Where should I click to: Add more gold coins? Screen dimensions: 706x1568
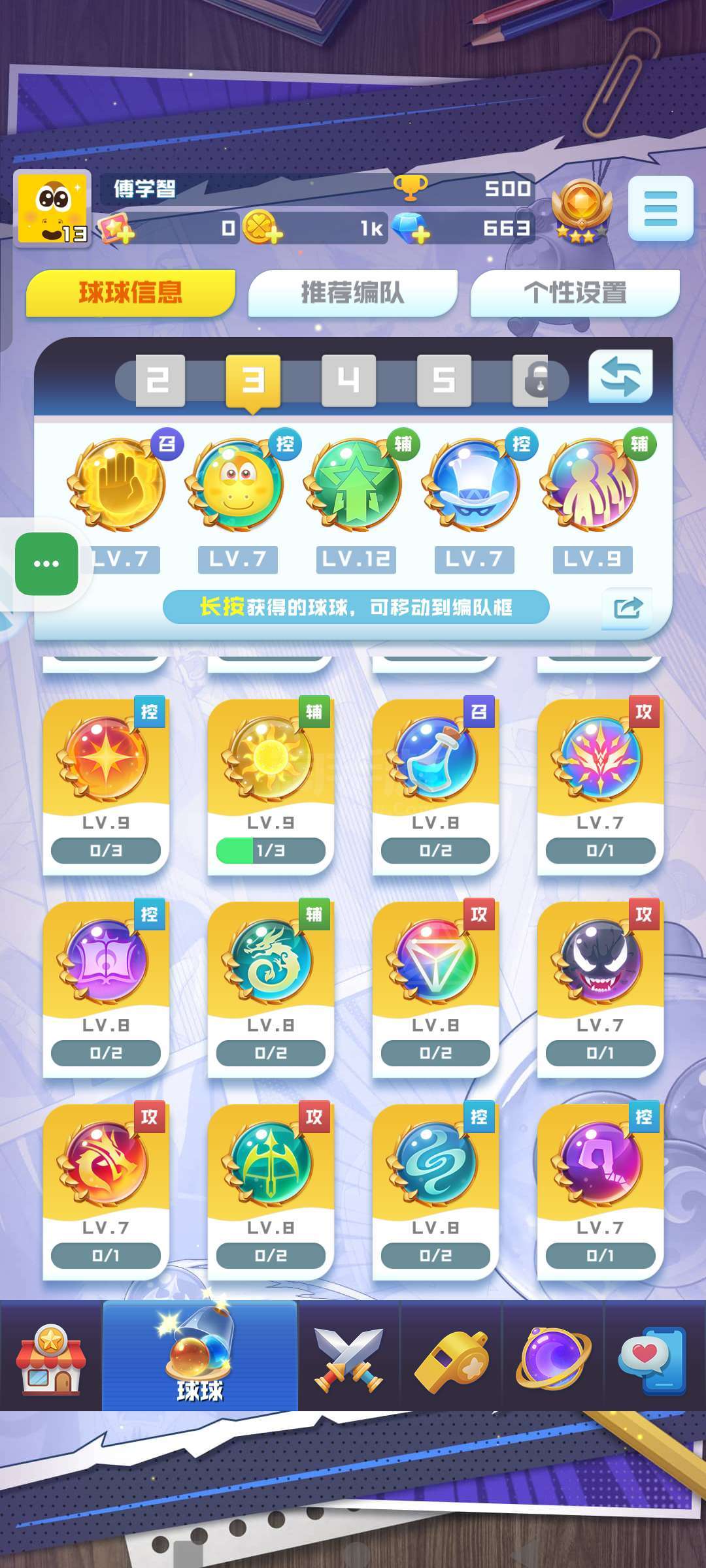pos(262,229)
